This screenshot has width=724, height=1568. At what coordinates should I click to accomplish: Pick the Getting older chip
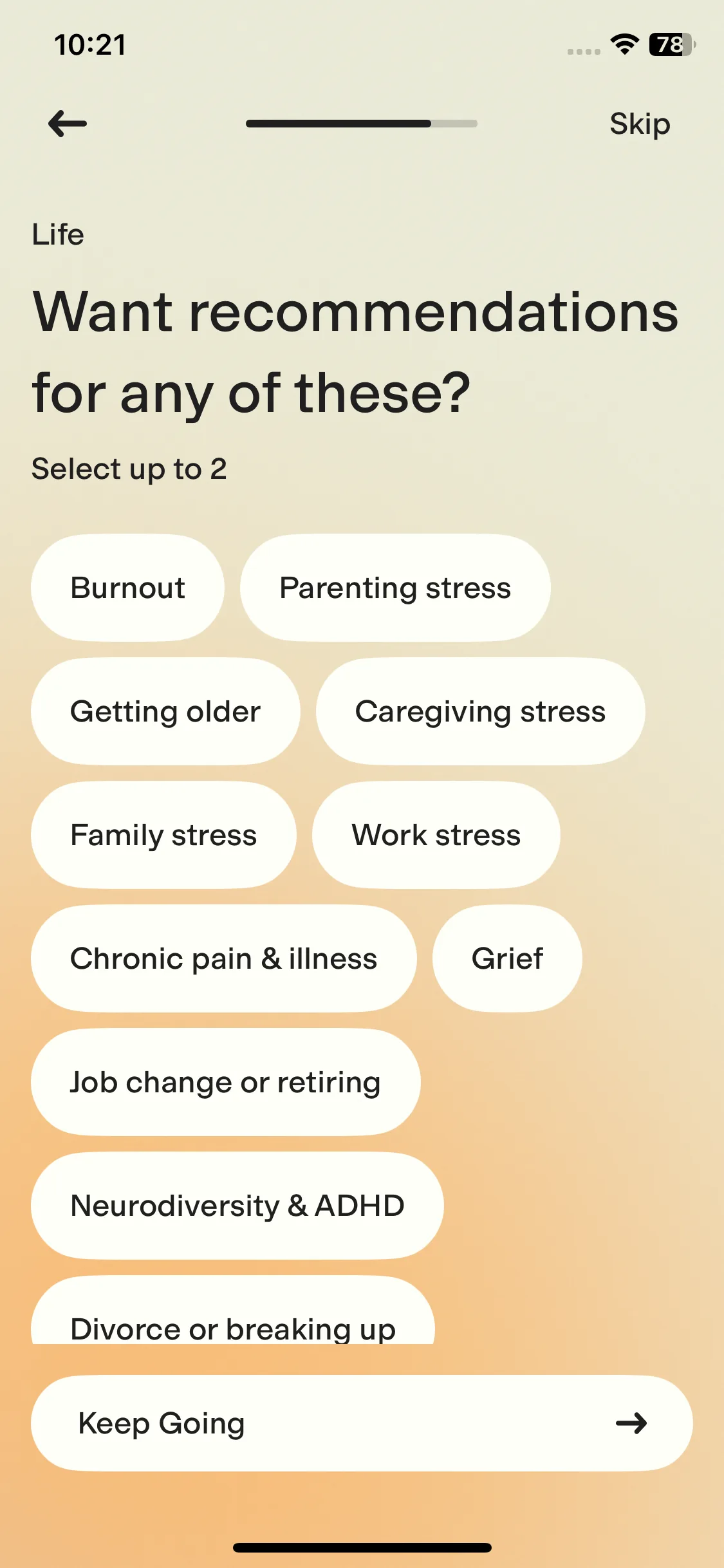[165, 711]
